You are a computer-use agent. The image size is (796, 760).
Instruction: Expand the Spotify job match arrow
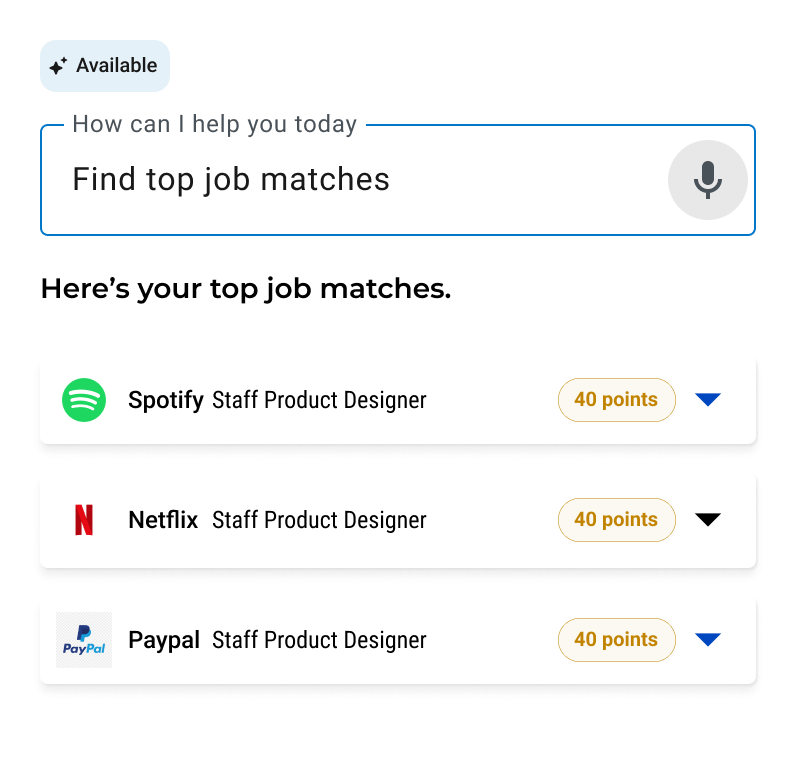click(708, 400)
